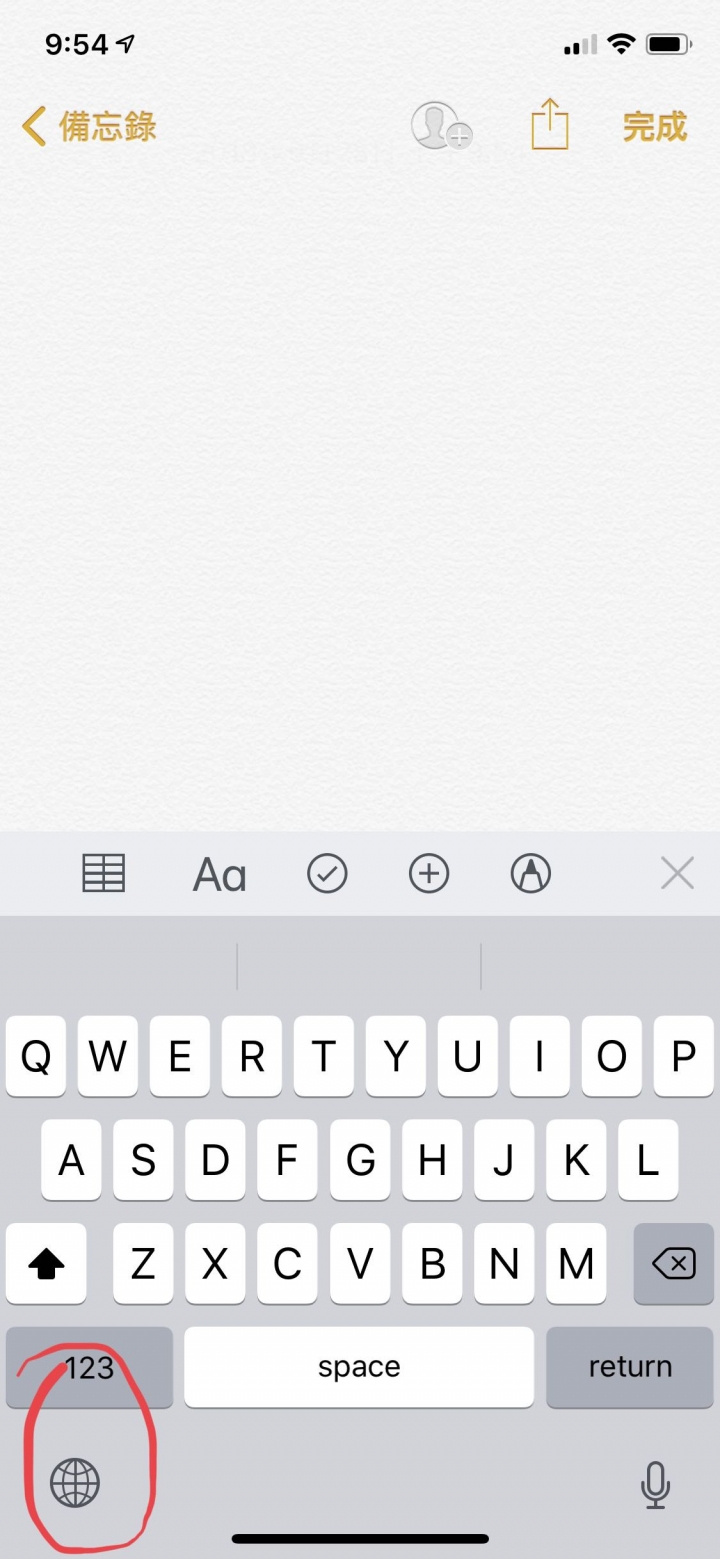Start dictation with the microphone key
The height and width of the screenshot is (1559, 720).
click(x=655, y=1484)
